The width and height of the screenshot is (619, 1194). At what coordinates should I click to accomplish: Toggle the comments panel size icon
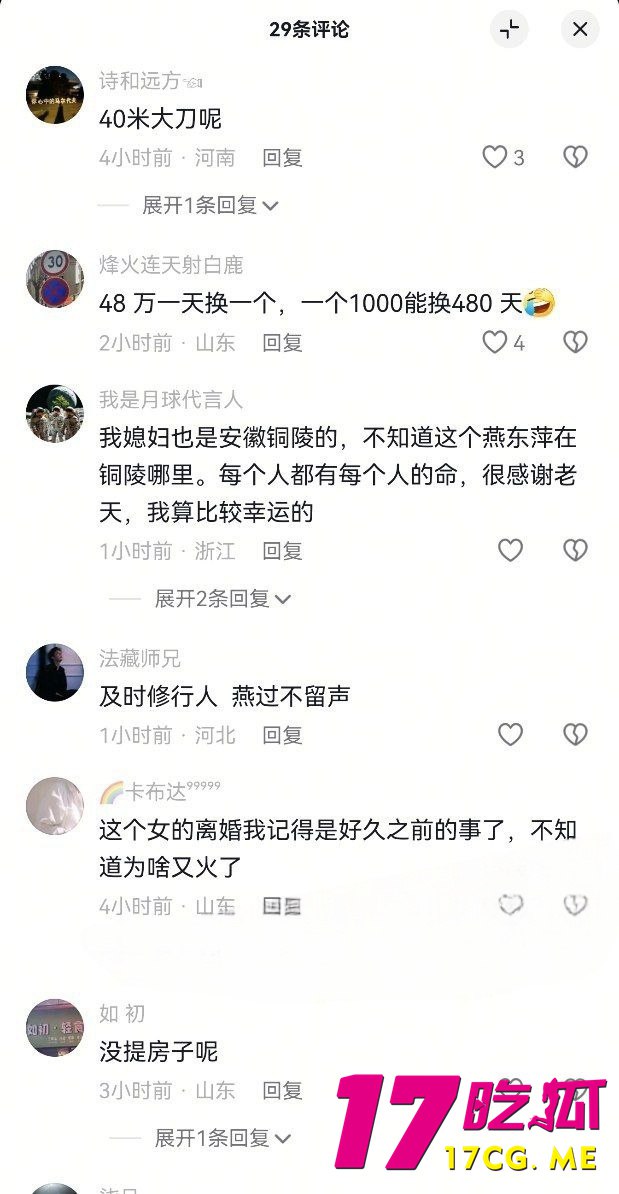point(509,29)
